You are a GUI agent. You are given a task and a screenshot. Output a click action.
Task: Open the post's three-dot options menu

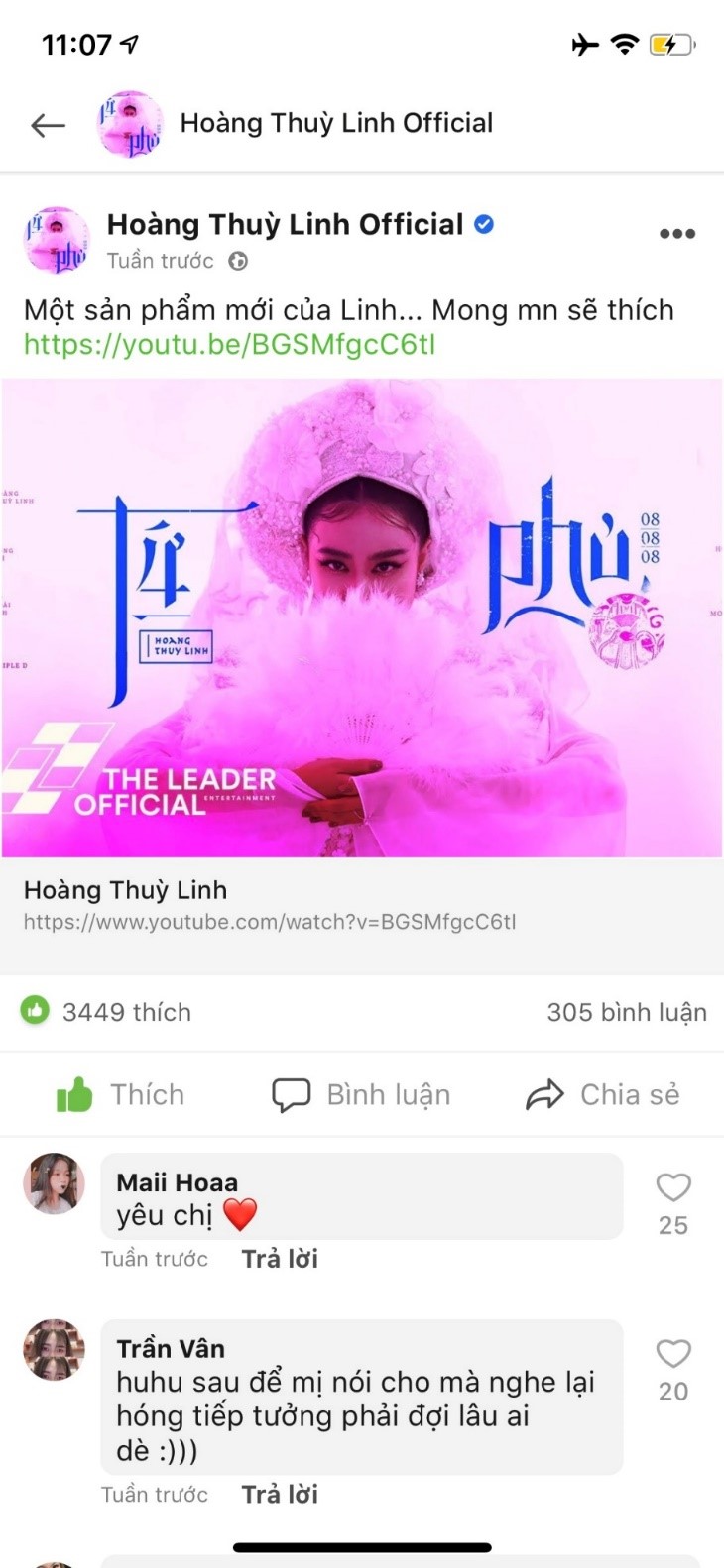click(677, 234)
